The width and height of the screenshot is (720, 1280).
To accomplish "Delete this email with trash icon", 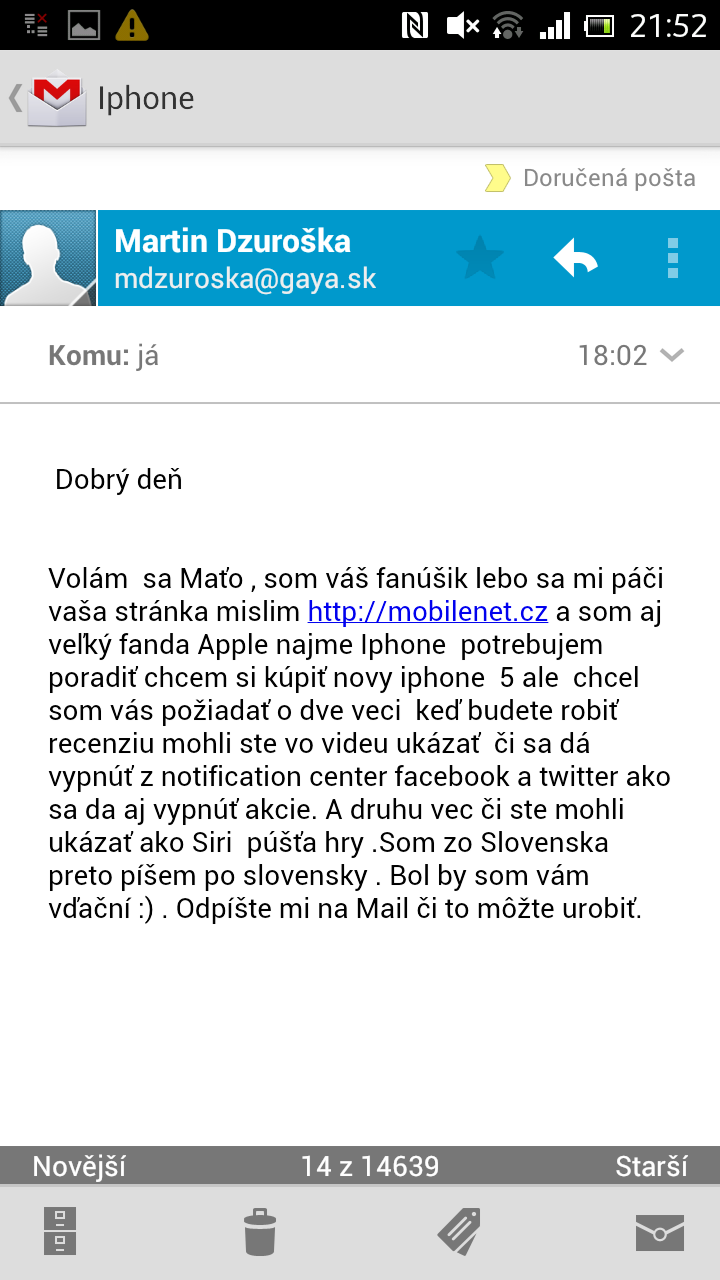I will click(x=260, y=1232).
